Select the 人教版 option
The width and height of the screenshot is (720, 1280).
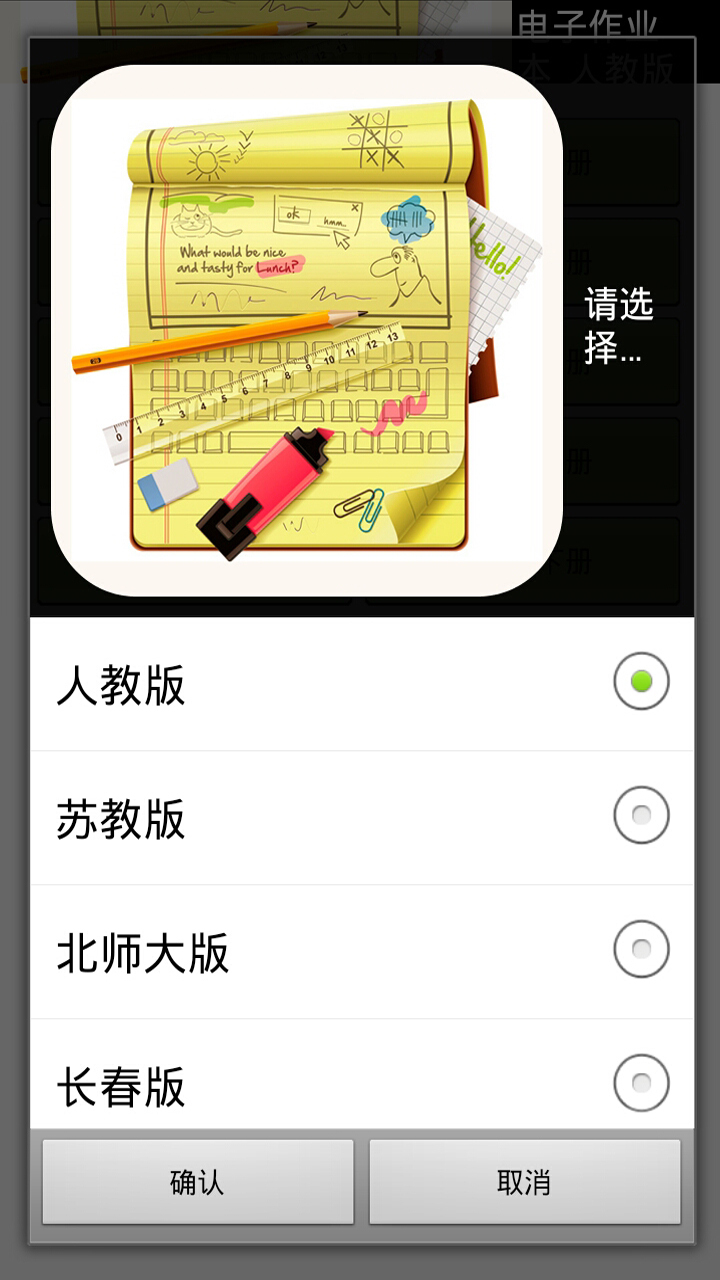(361, 685)
